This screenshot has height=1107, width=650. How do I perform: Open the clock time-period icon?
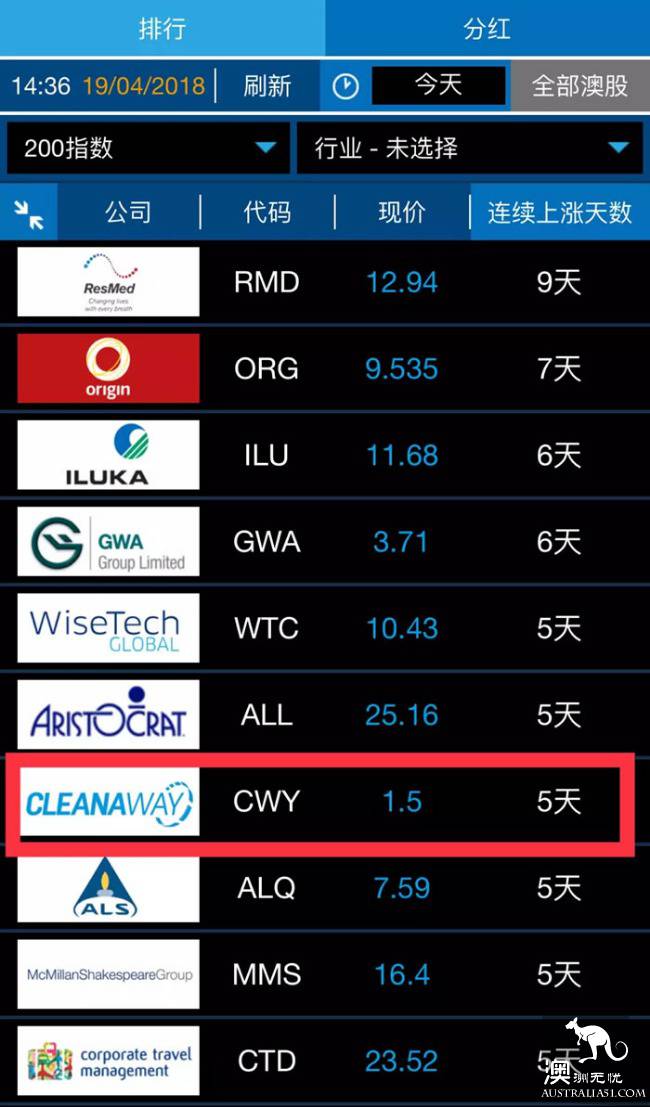point(345,86)
